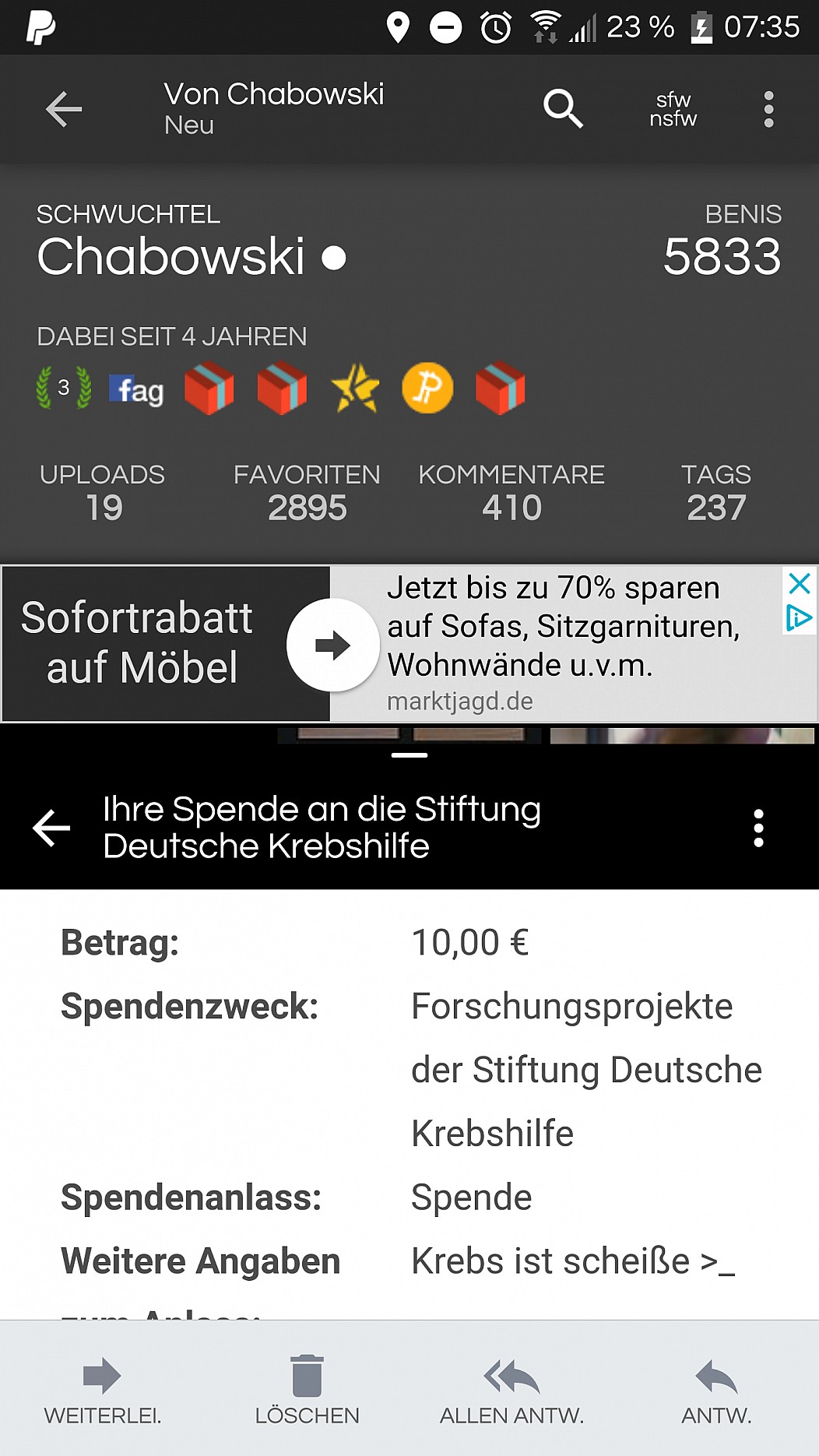Go back from Chabowski's profile

64,109
